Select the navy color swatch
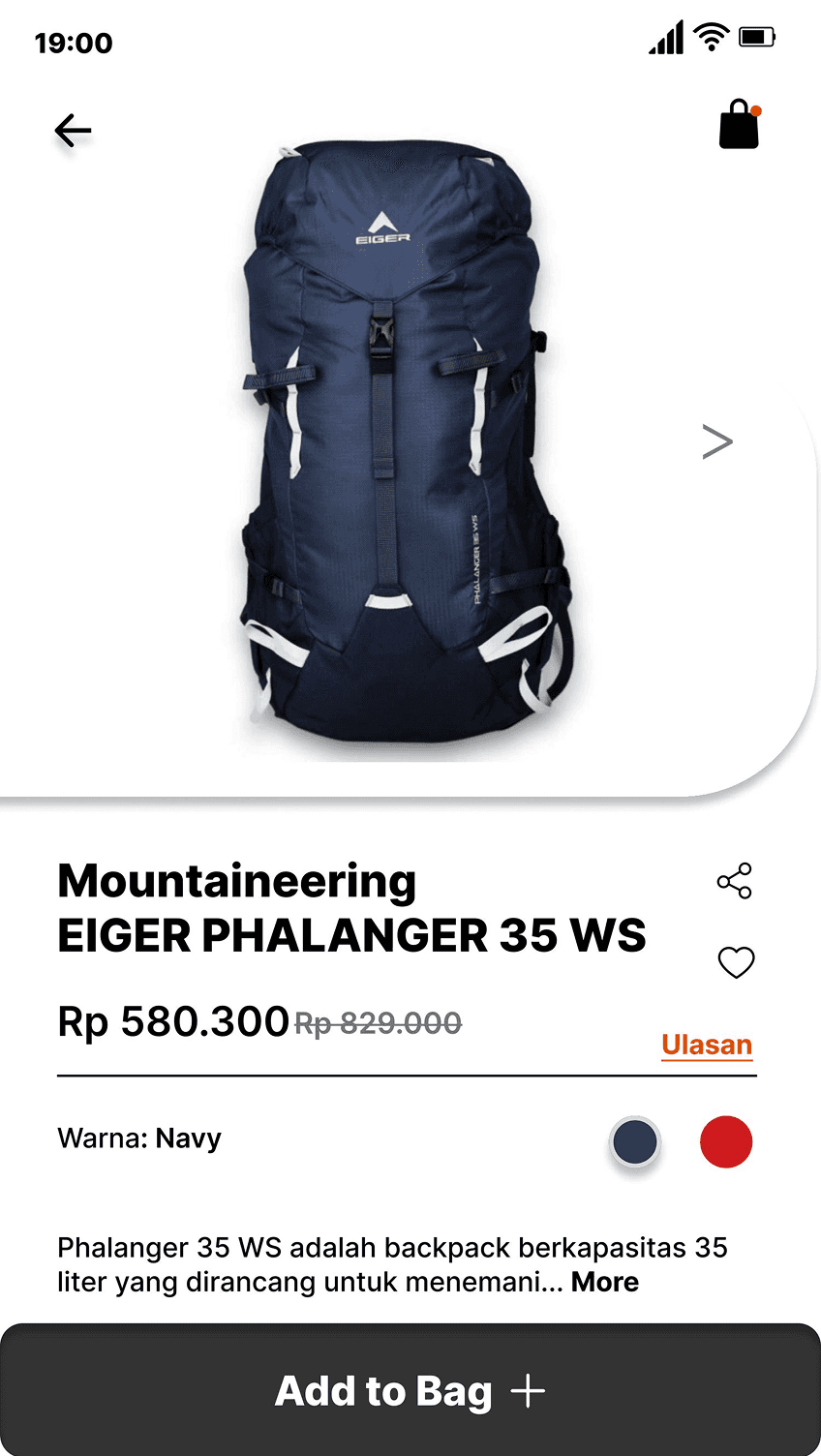The height and width of the screenshot is (1456, 821). point(635,1141)
